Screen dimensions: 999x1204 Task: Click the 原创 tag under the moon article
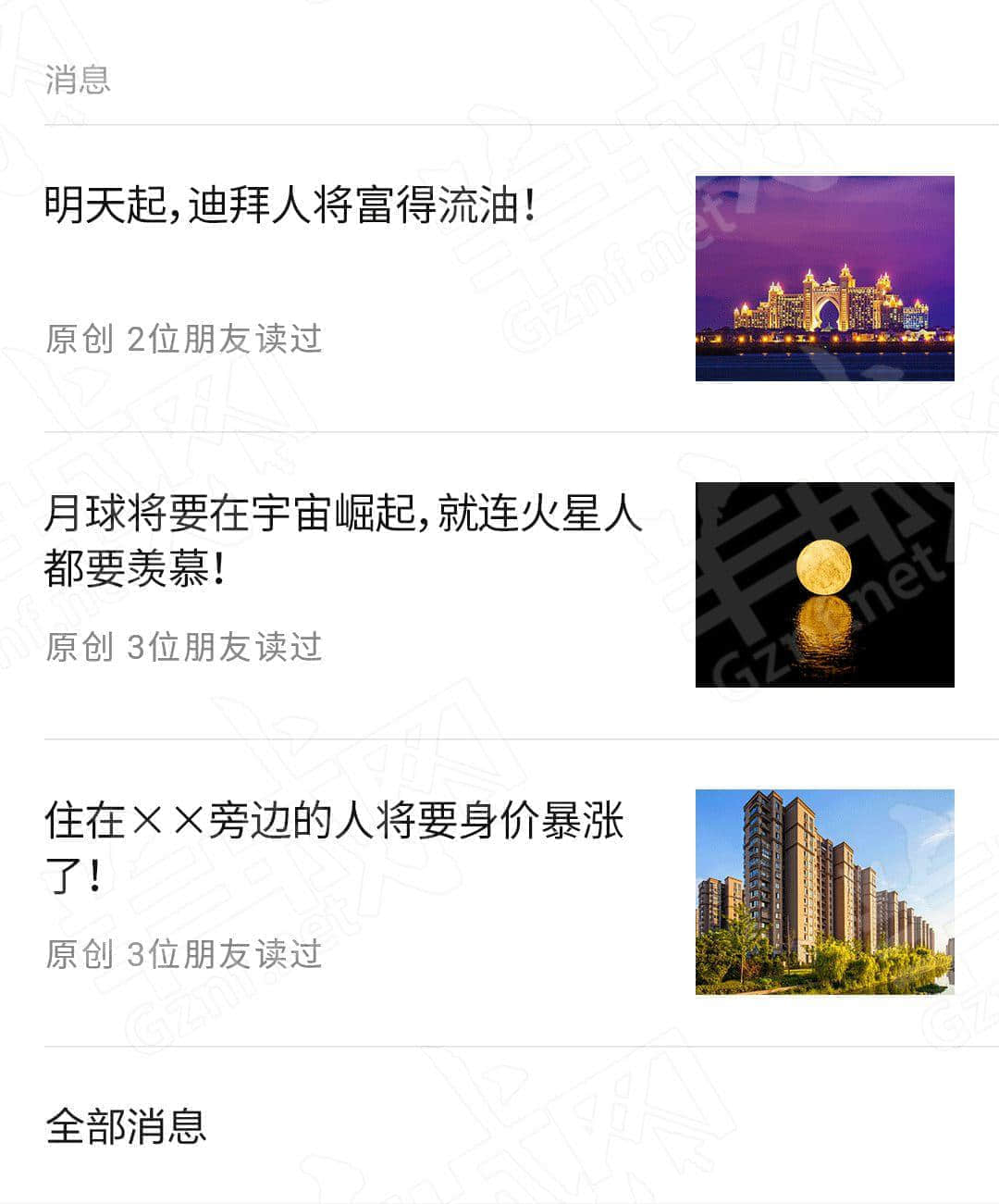click(x=79, y=648)
